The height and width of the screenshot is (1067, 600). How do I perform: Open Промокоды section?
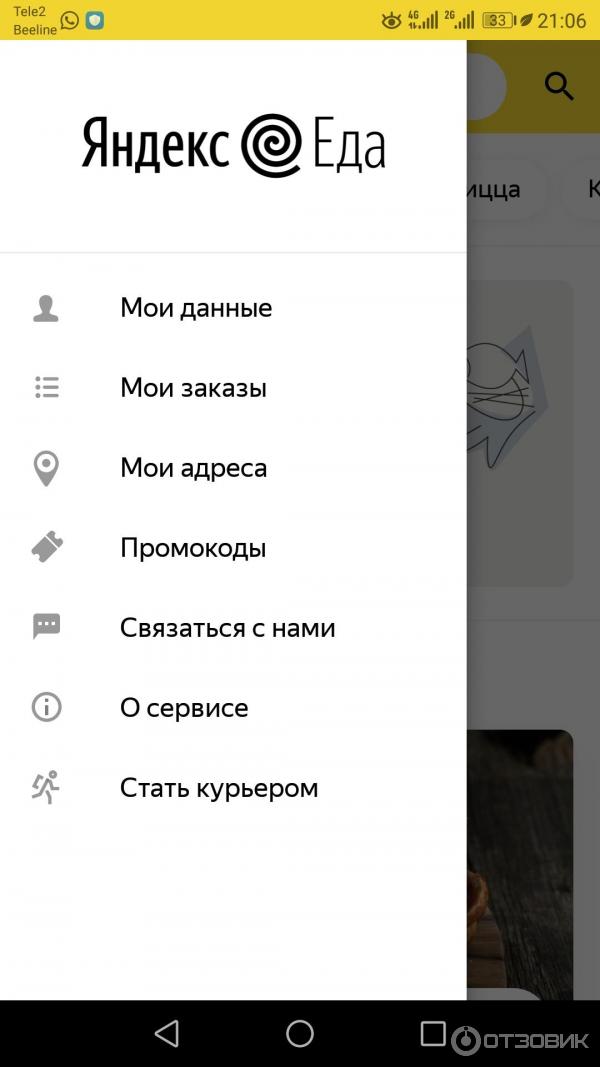[193, 548]
